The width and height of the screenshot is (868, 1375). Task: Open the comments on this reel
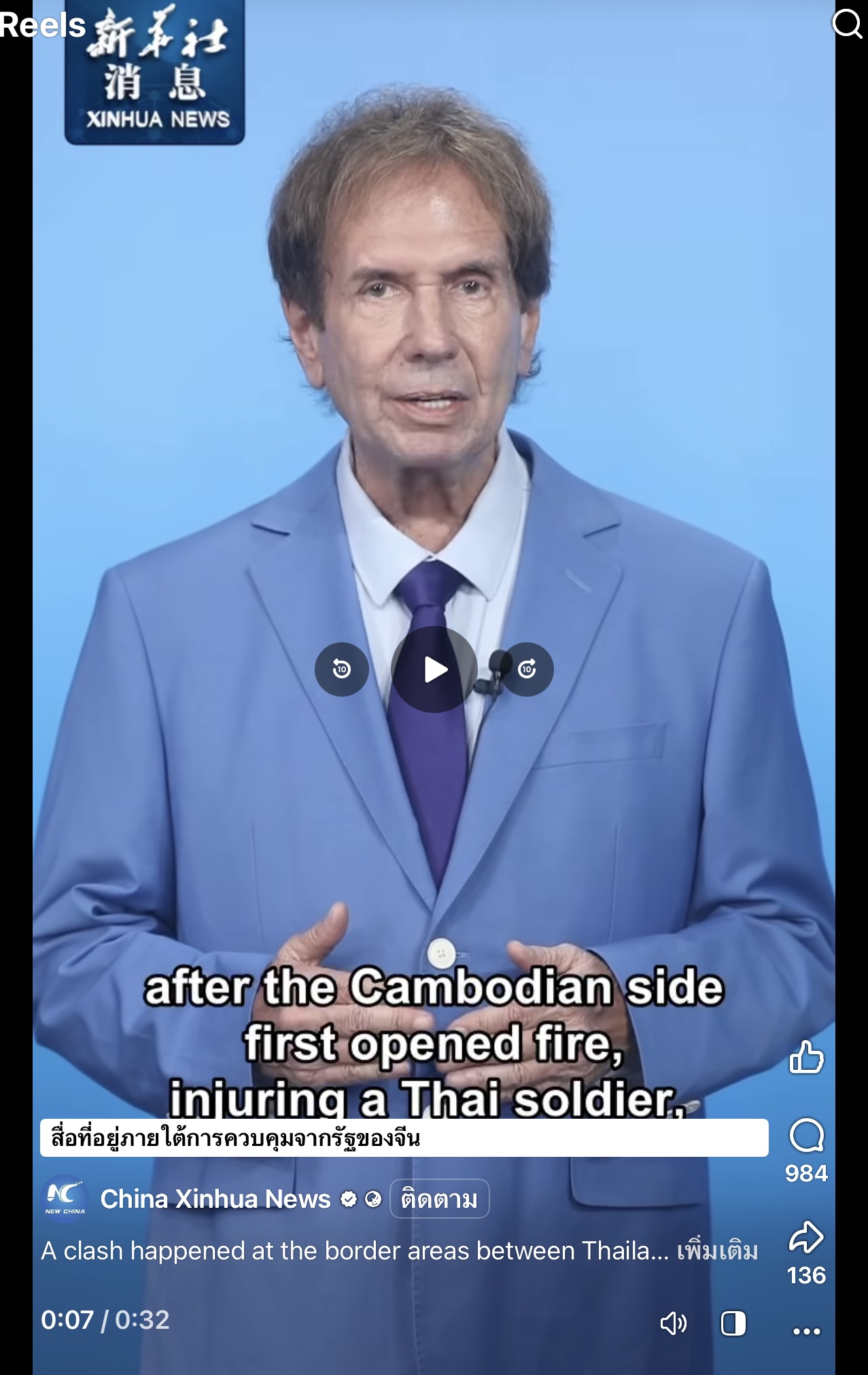click(806, 1136)
